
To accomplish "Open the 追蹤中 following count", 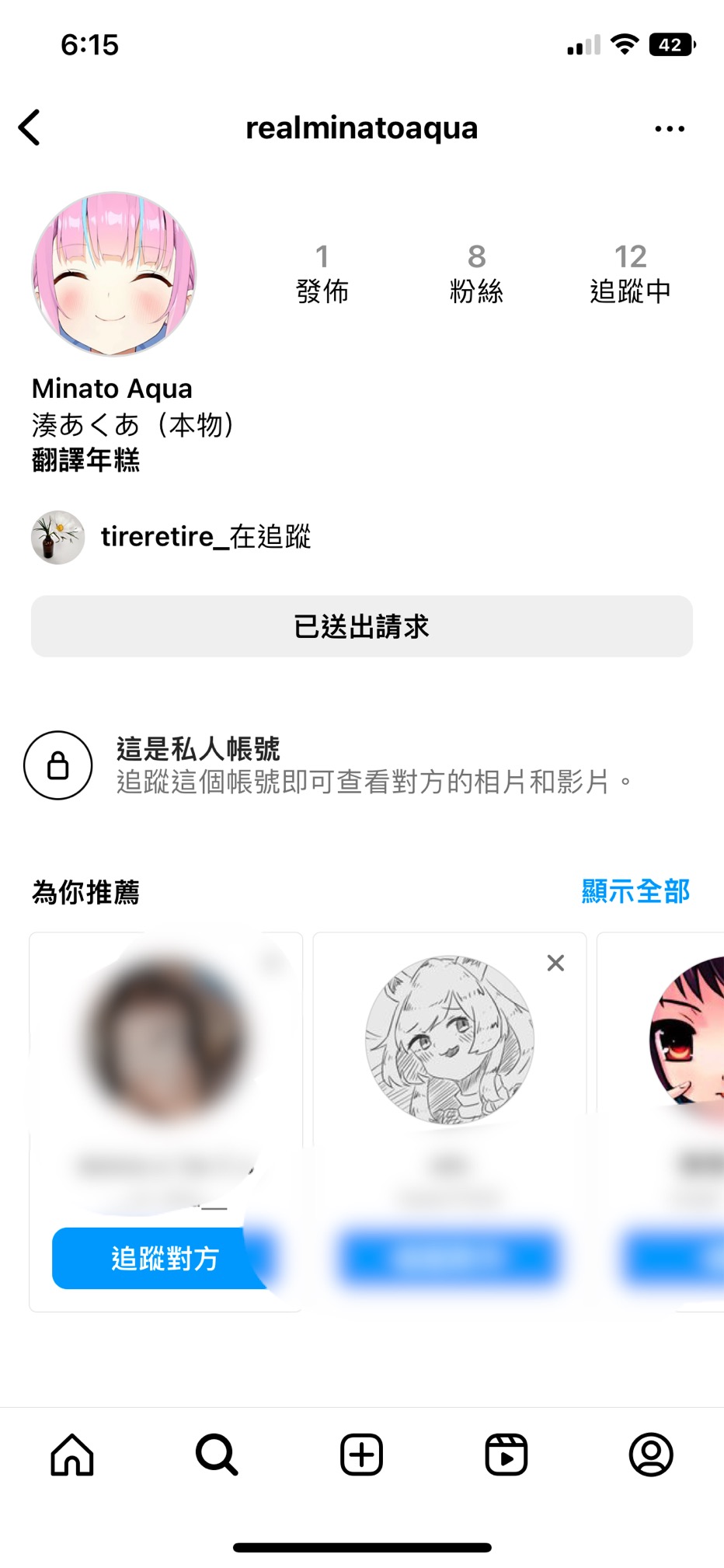I will coord(630,274).
